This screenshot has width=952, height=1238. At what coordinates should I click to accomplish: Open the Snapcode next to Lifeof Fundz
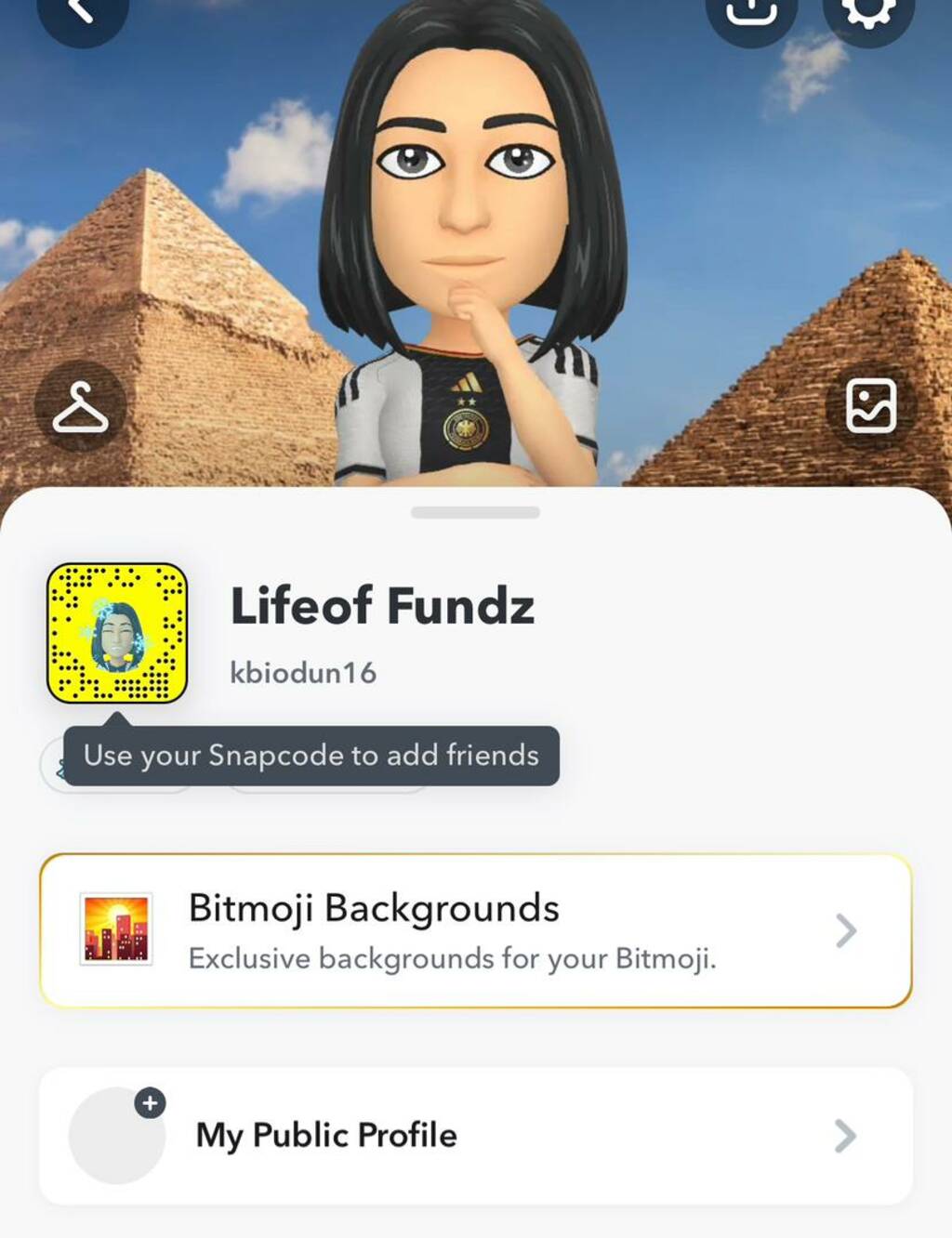(x=117, y=633)
